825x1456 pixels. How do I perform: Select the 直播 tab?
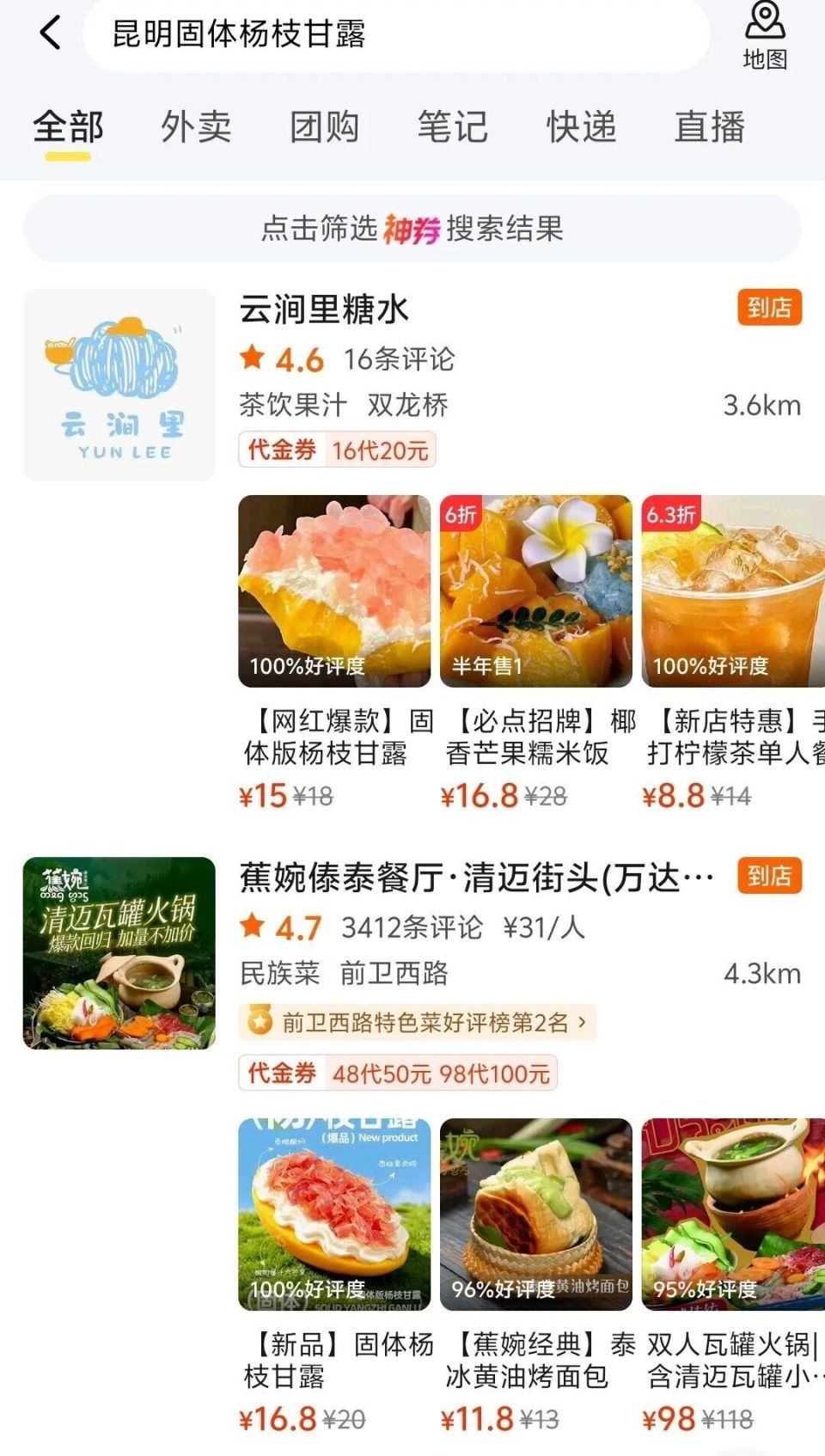(710, 127)
